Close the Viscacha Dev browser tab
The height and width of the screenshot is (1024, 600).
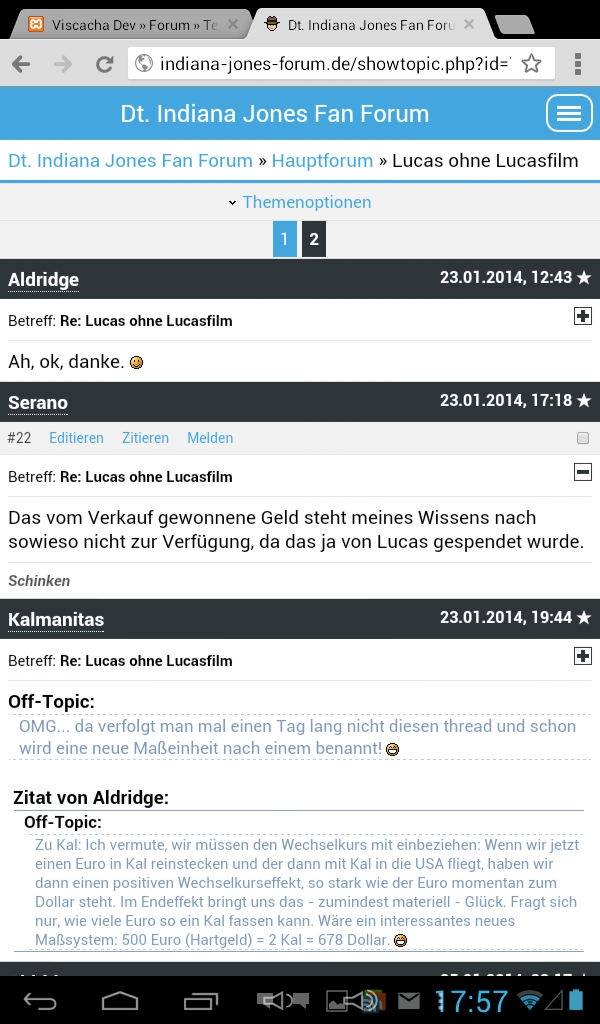(233, 24)
